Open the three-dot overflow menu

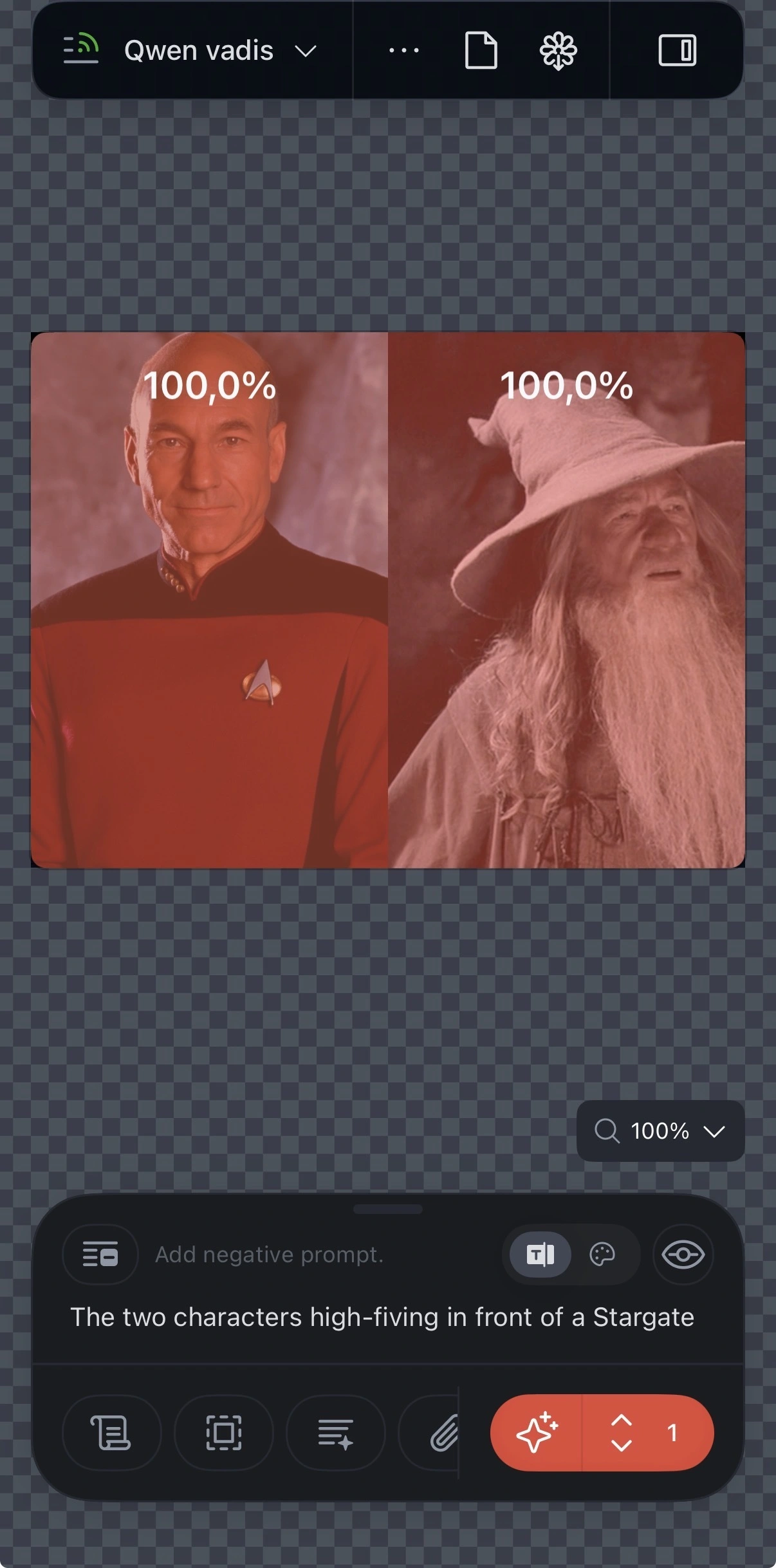[x=404, y=50]
